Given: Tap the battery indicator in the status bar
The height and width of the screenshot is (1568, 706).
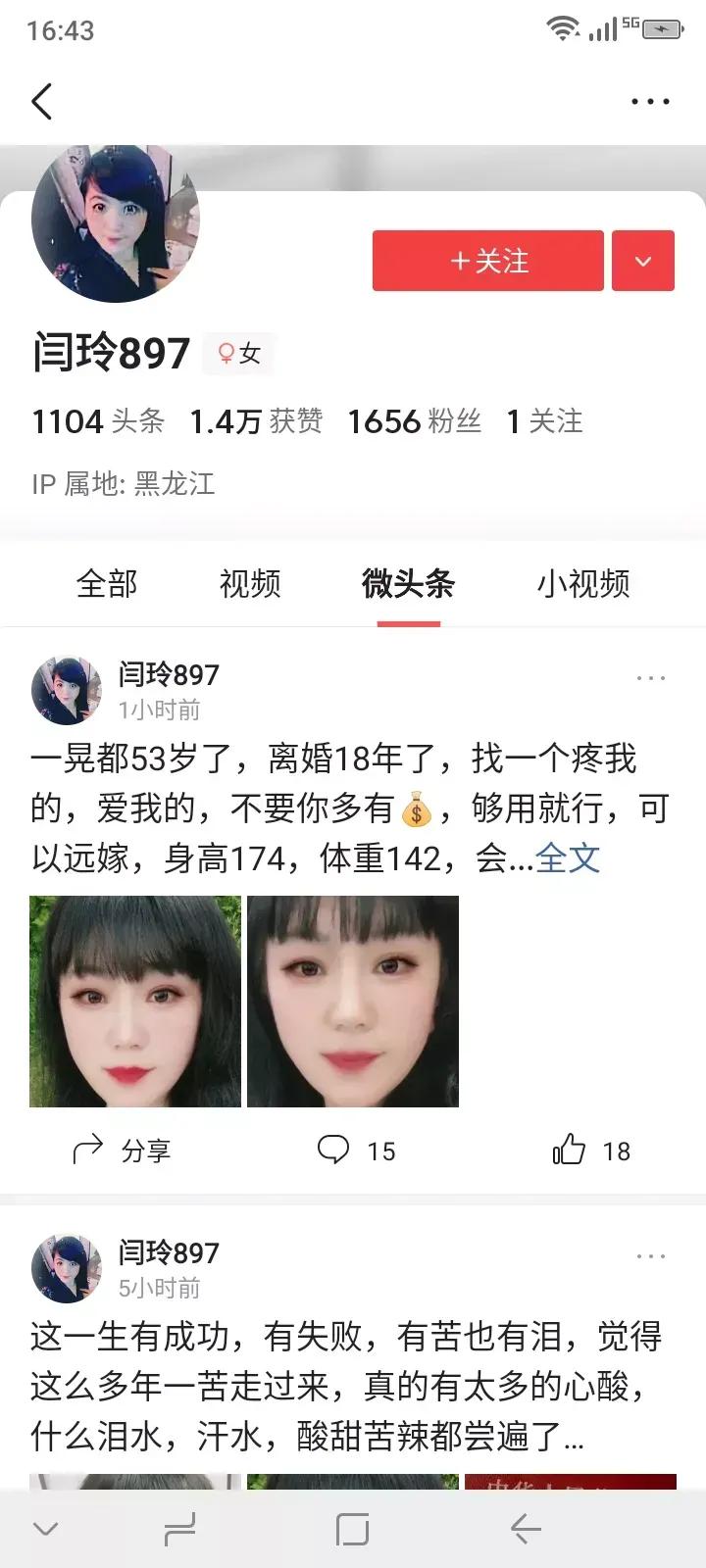Looking at the screenshot, I should [663, 29].
